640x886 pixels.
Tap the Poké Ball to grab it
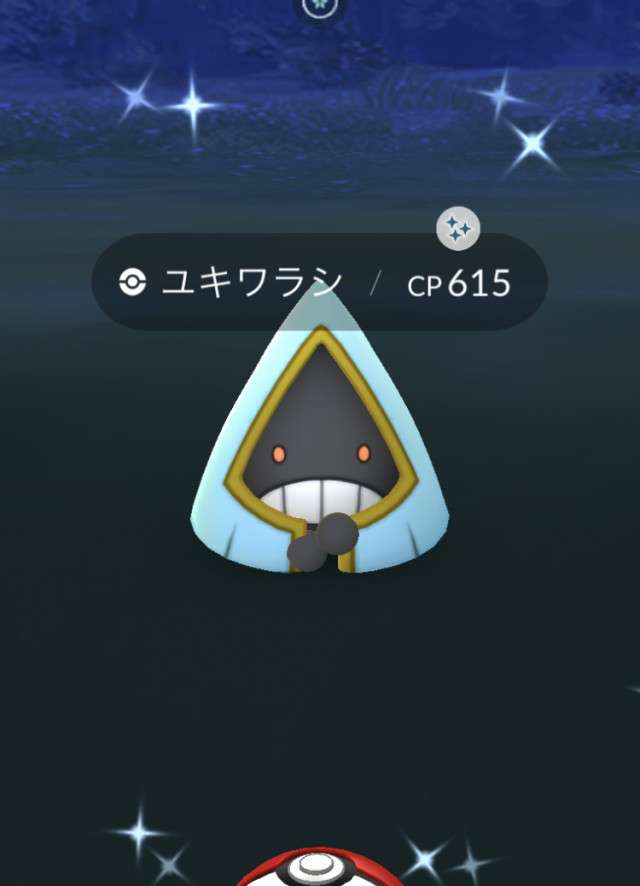319,868
